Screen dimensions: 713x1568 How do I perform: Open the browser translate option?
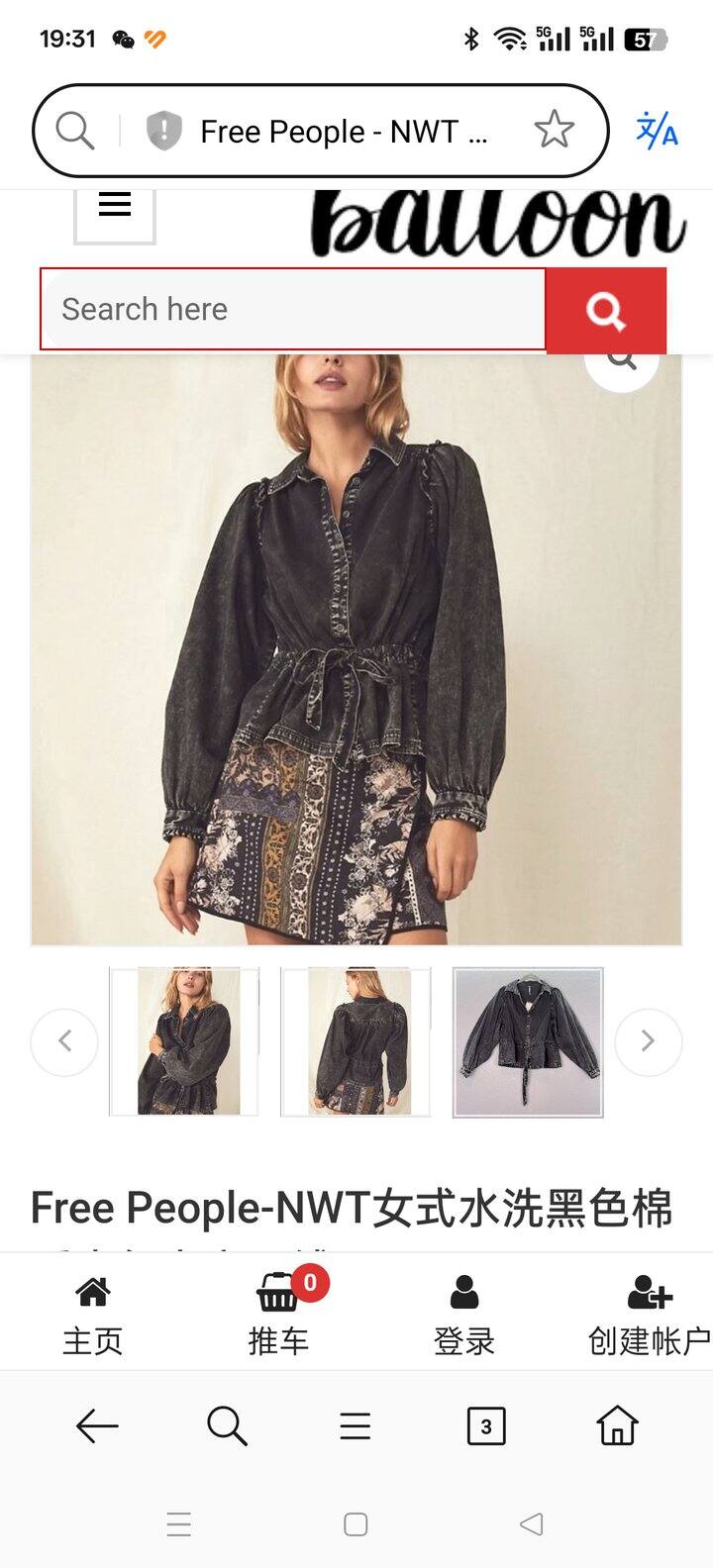click(x=657, y=131)
